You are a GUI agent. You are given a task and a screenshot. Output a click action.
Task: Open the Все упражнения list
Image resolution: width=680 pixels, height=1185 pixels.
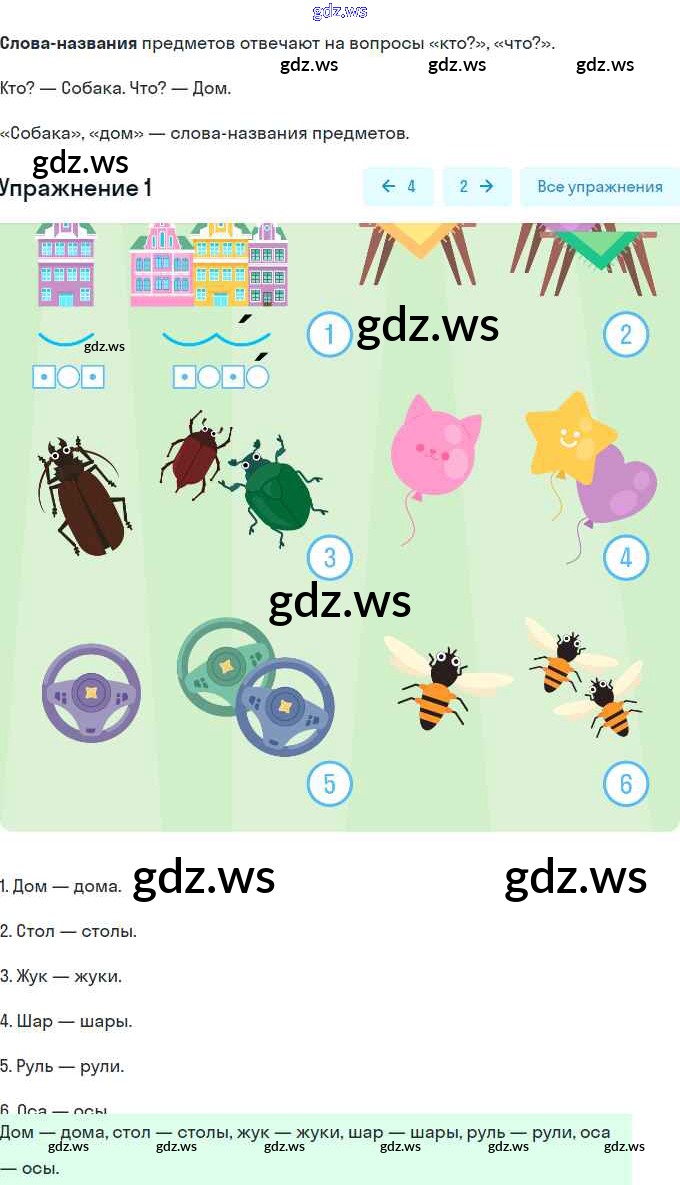pos(599,186)
